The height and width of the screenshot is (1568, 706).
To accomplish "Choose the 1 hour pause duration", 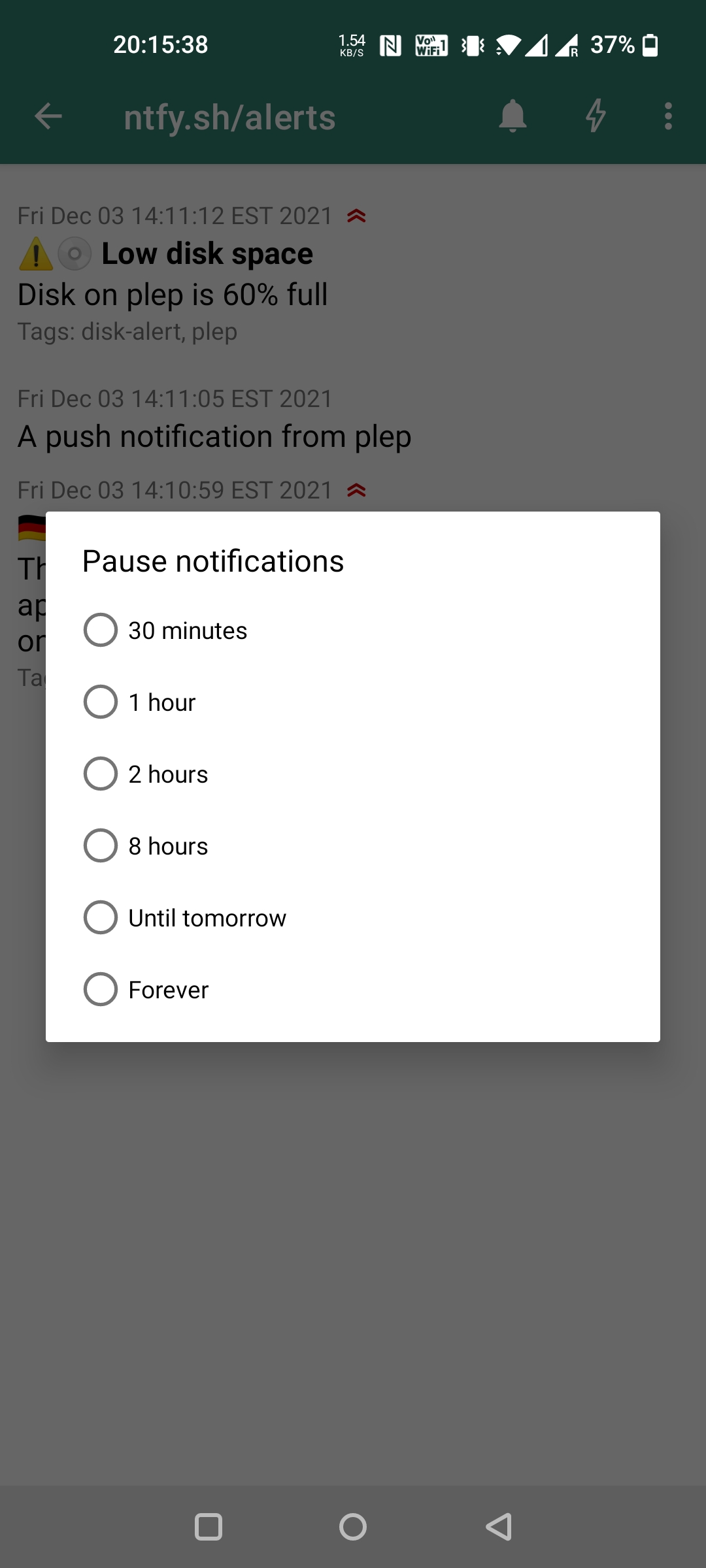I will click(101, 702).
